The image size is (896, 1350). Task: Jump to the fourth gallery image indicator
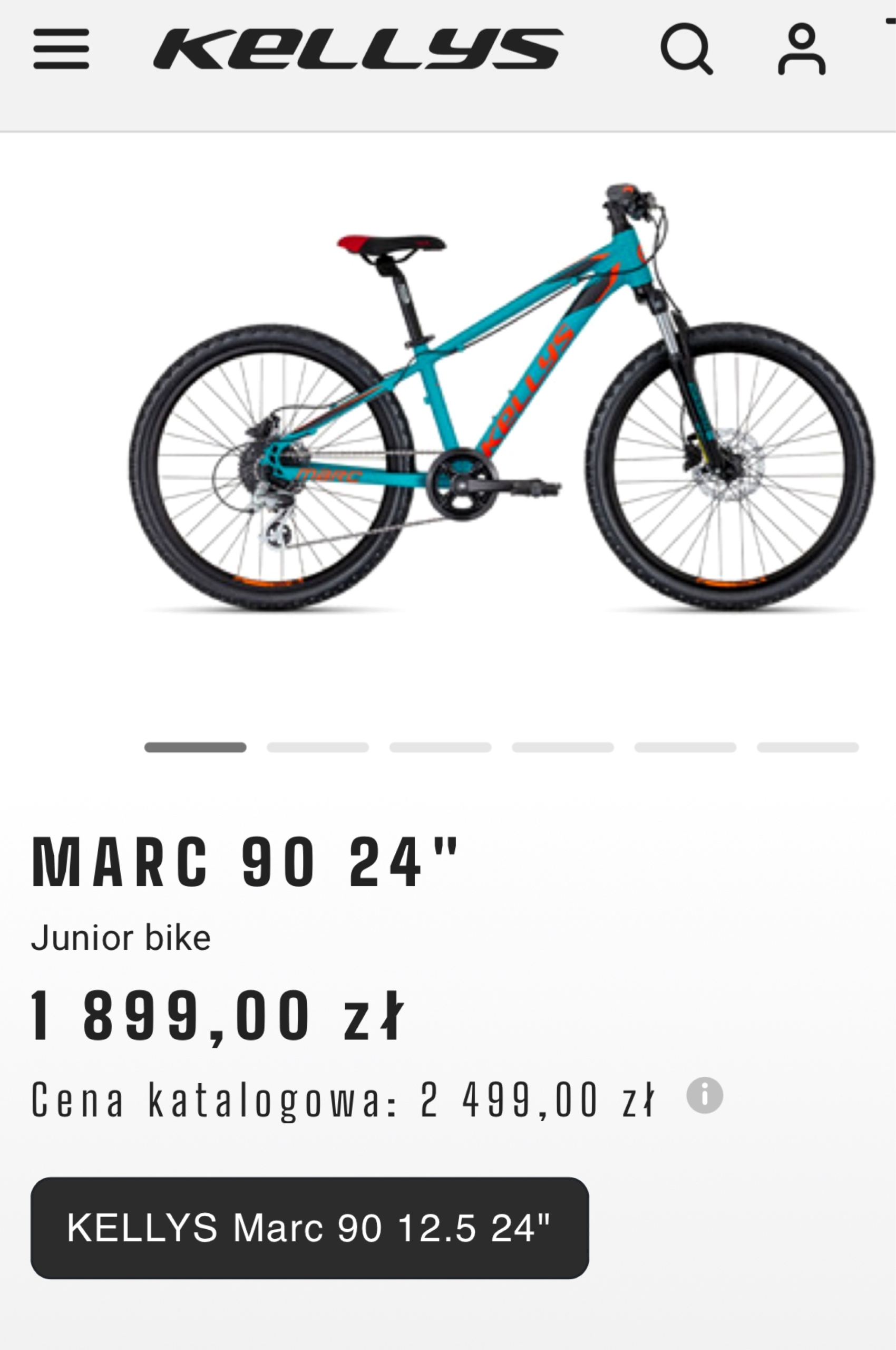click(563, 747)
